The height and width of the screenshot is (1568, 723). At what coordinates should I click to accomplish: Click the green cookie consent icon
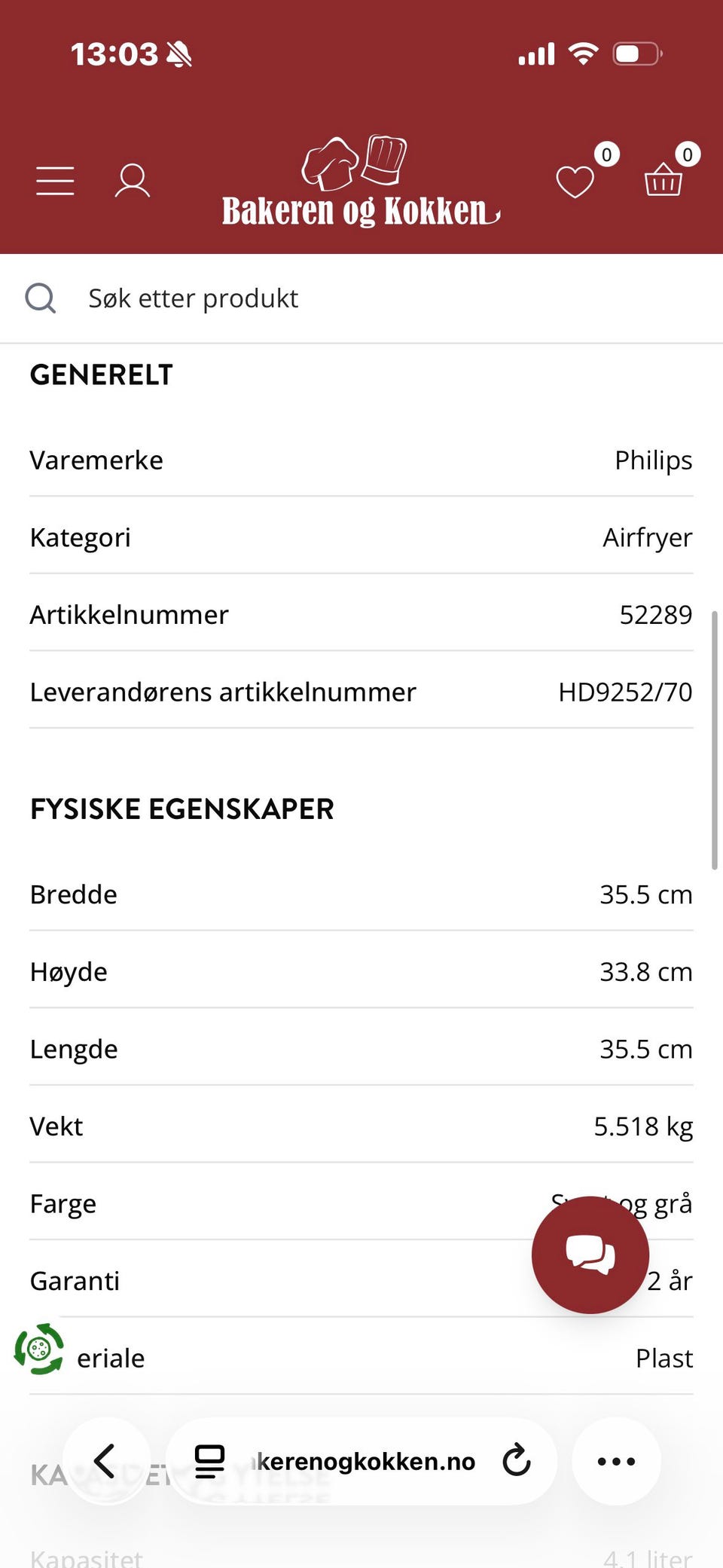tap(39, 1349)
